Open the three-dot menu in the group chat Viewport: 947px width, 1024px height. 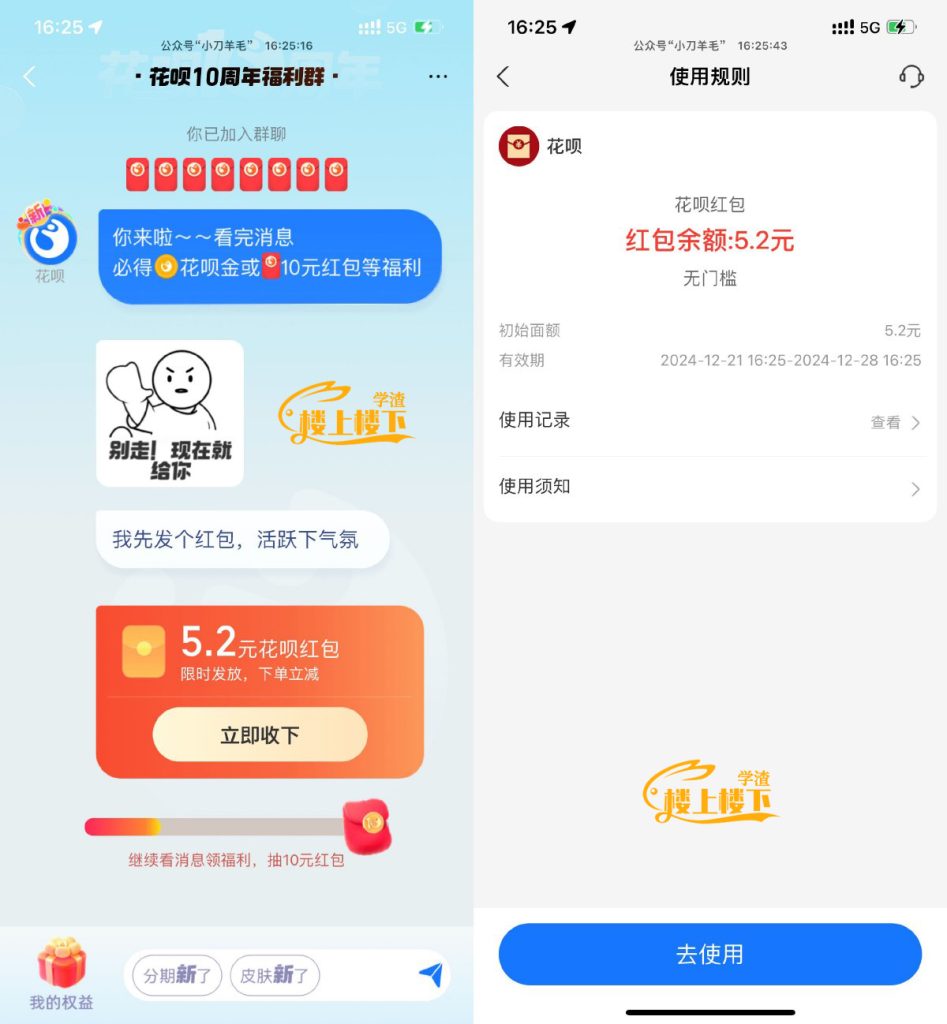coord(438,77)
